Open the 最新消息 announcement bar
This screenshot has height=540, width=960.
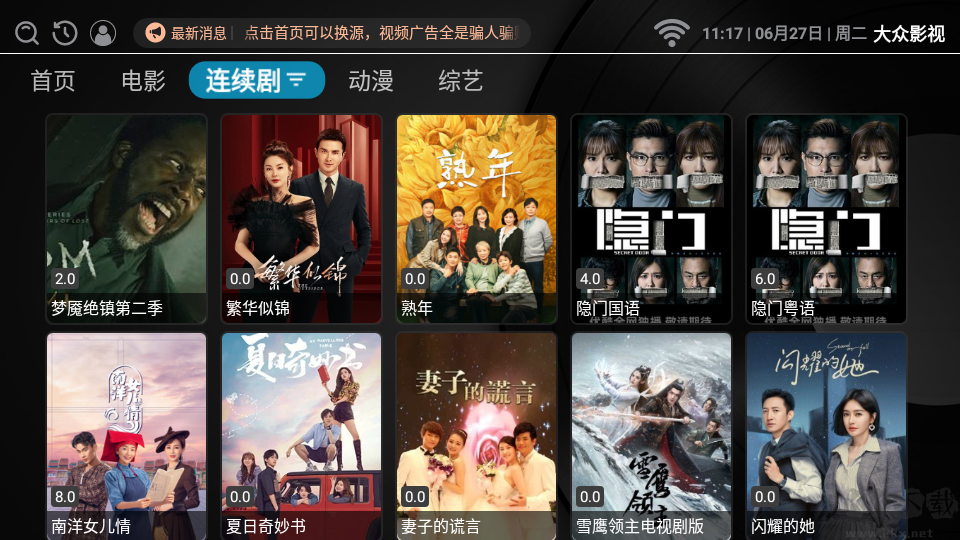click(x=332, y=33)
